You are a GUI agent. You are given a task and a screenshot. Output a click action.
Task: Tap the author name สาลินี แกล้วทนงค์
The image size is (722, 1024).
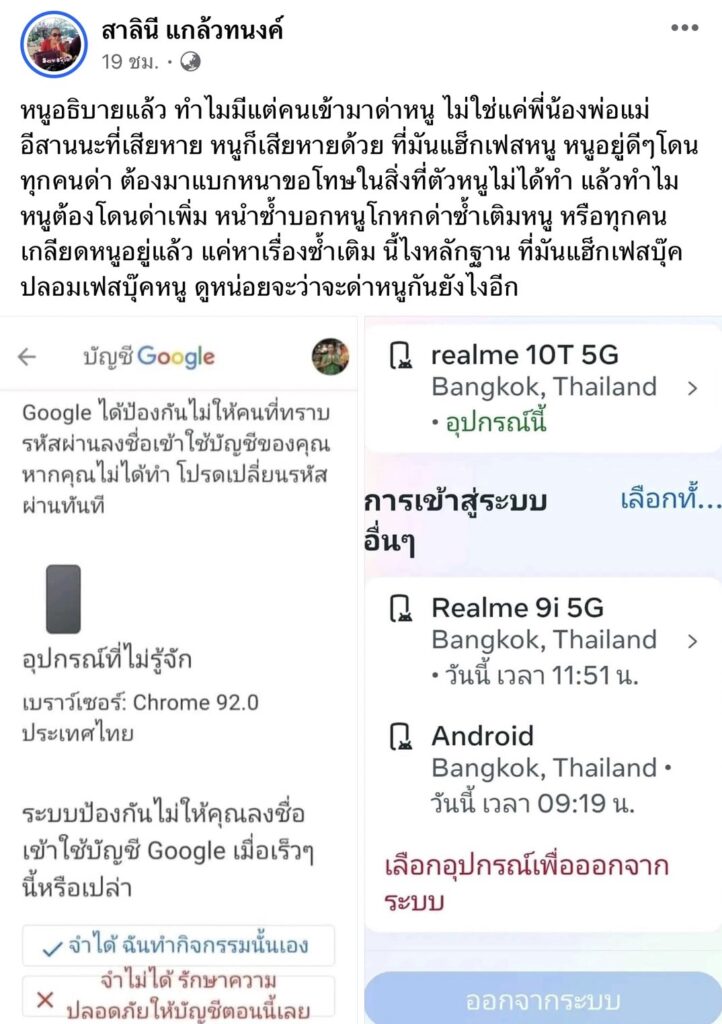[192, 30]
